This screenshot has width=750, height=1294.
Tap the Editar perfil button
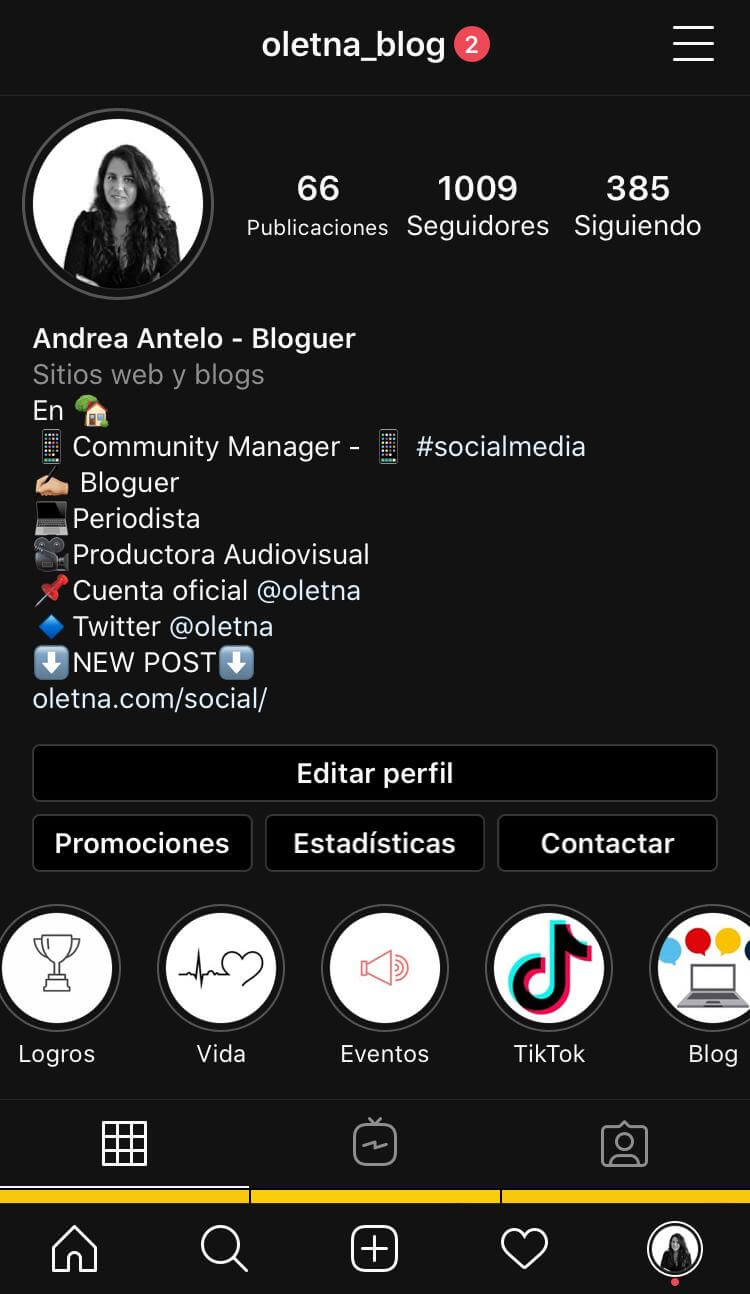375,773
